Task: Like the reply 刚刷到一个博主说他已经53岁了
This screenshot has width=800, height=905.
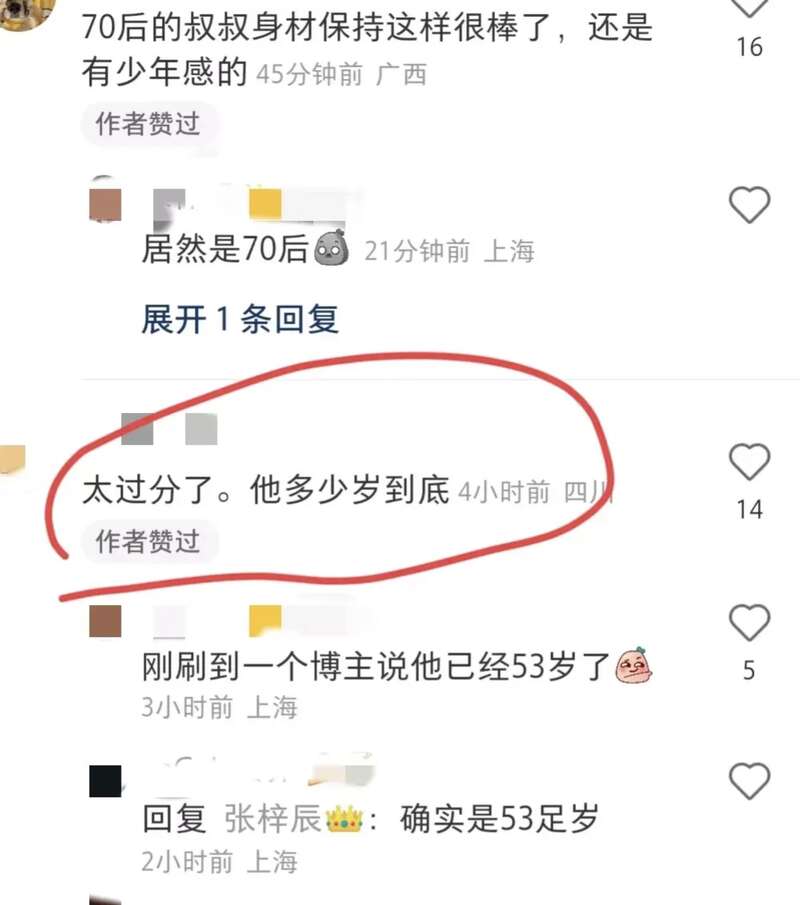Action: tap(749, 623)
